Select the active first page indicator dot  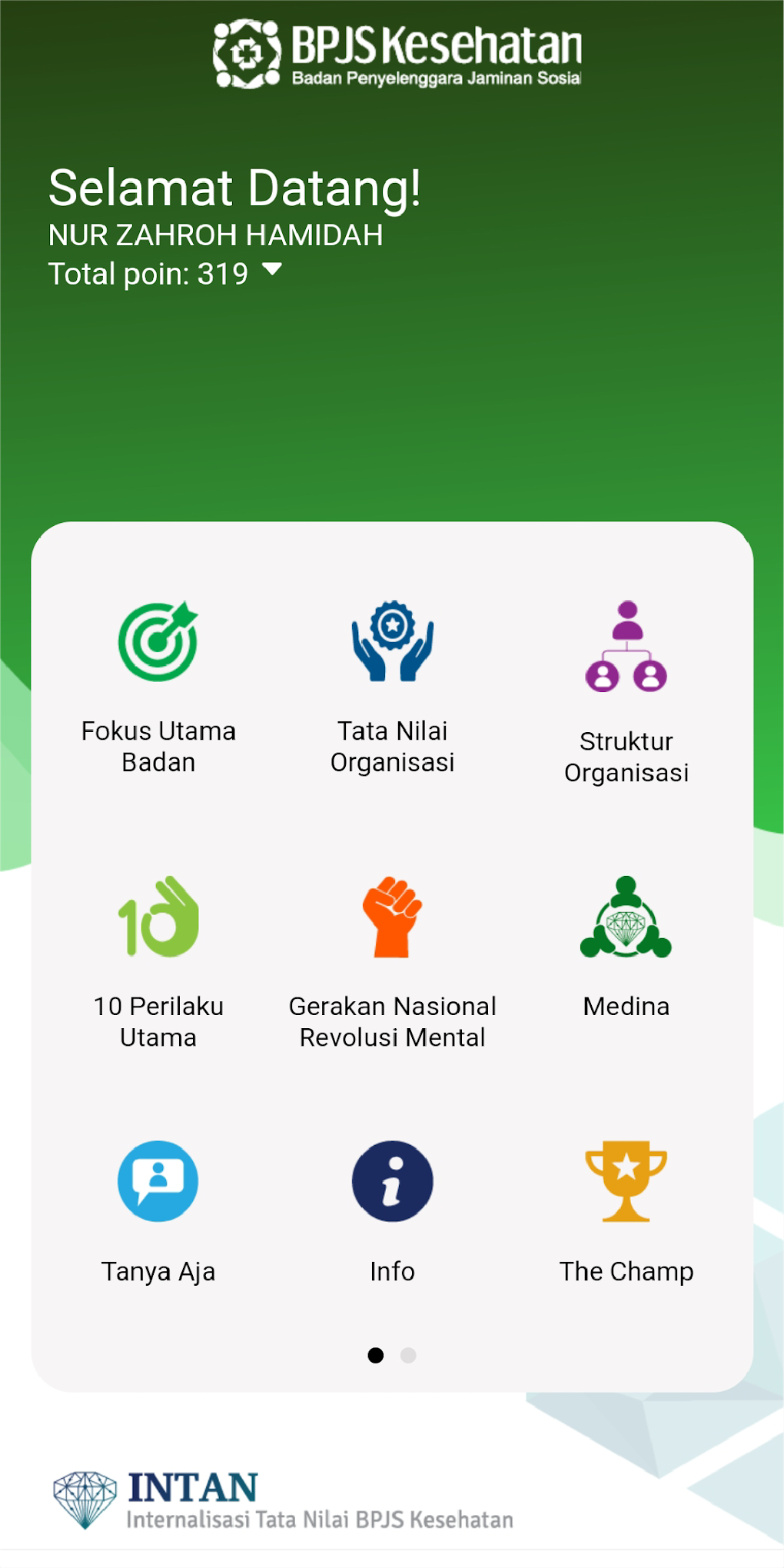coord(377,1357)
